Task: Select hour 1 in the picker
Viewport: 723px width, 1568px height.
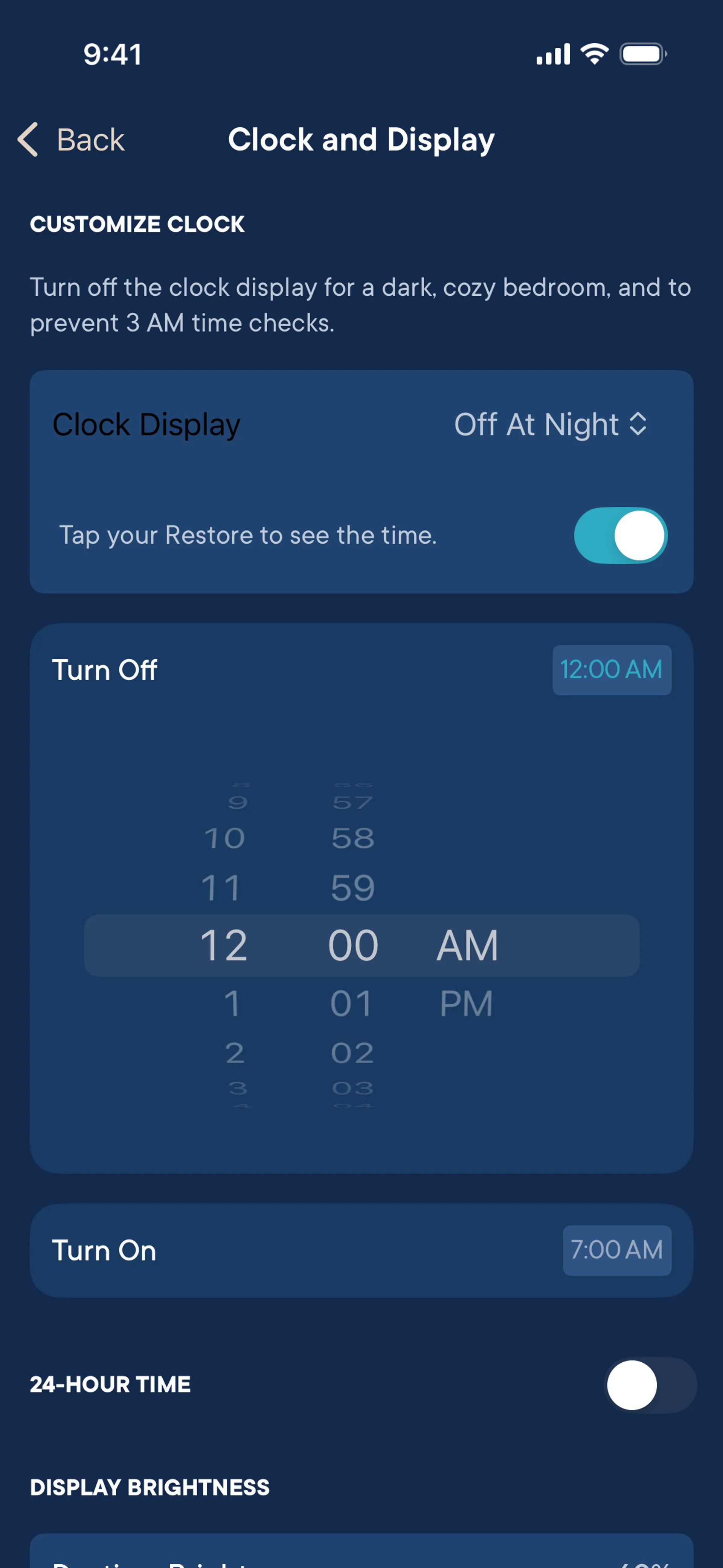Action: point(232,1003)
